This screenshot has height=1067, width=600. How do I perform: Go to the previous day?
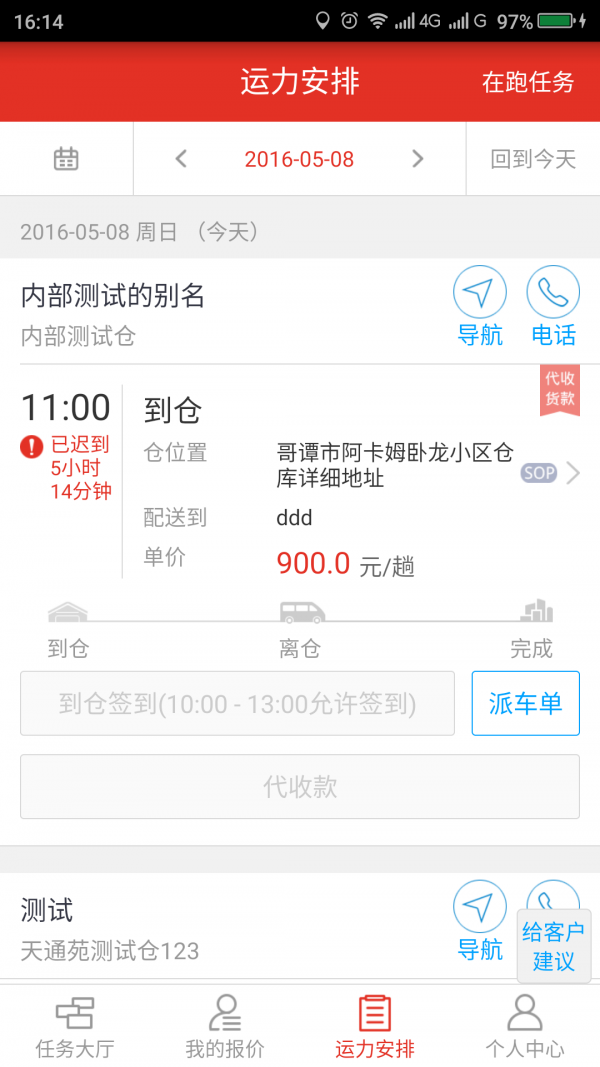coord(181,159)
